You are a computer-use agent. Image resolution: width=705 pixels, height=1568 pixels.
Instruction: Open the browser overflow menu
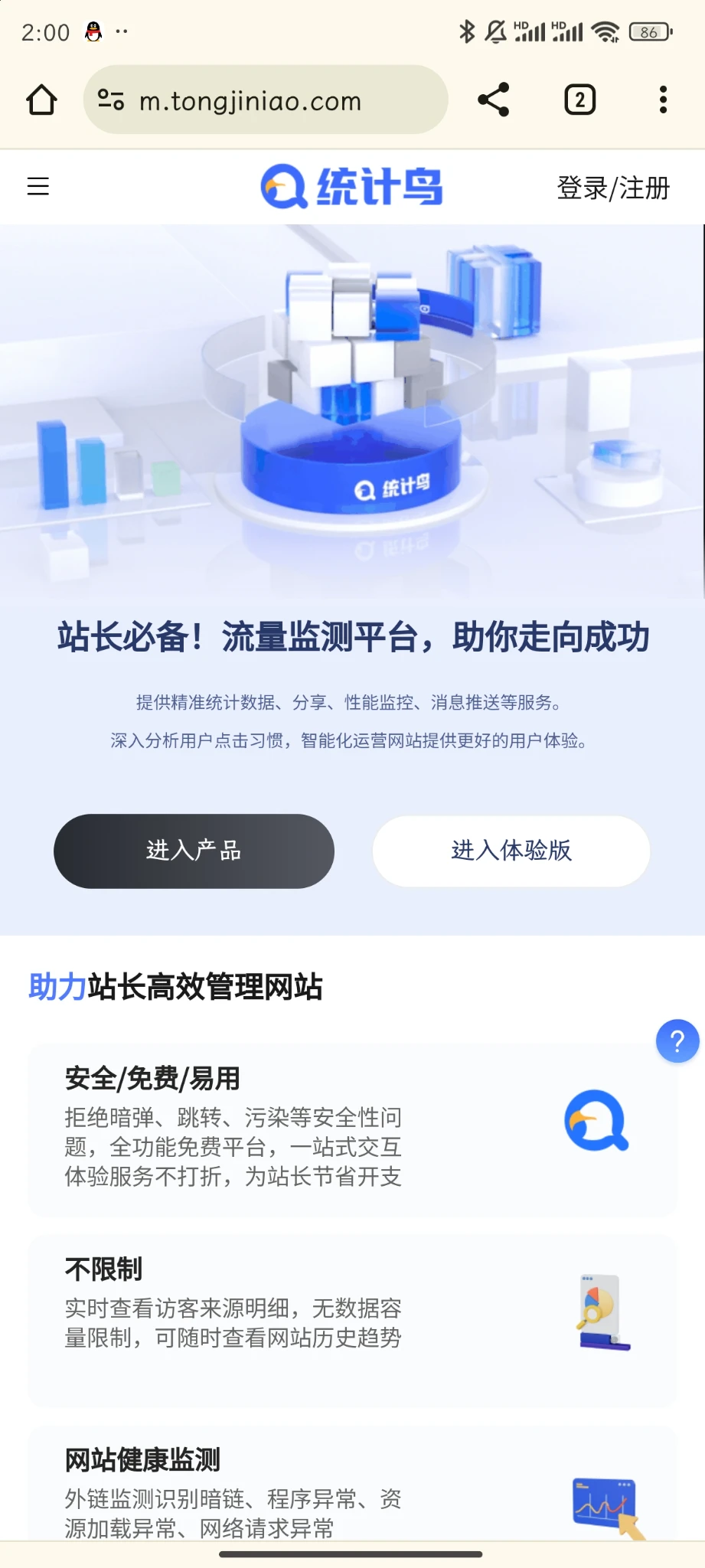click(663, 100)
